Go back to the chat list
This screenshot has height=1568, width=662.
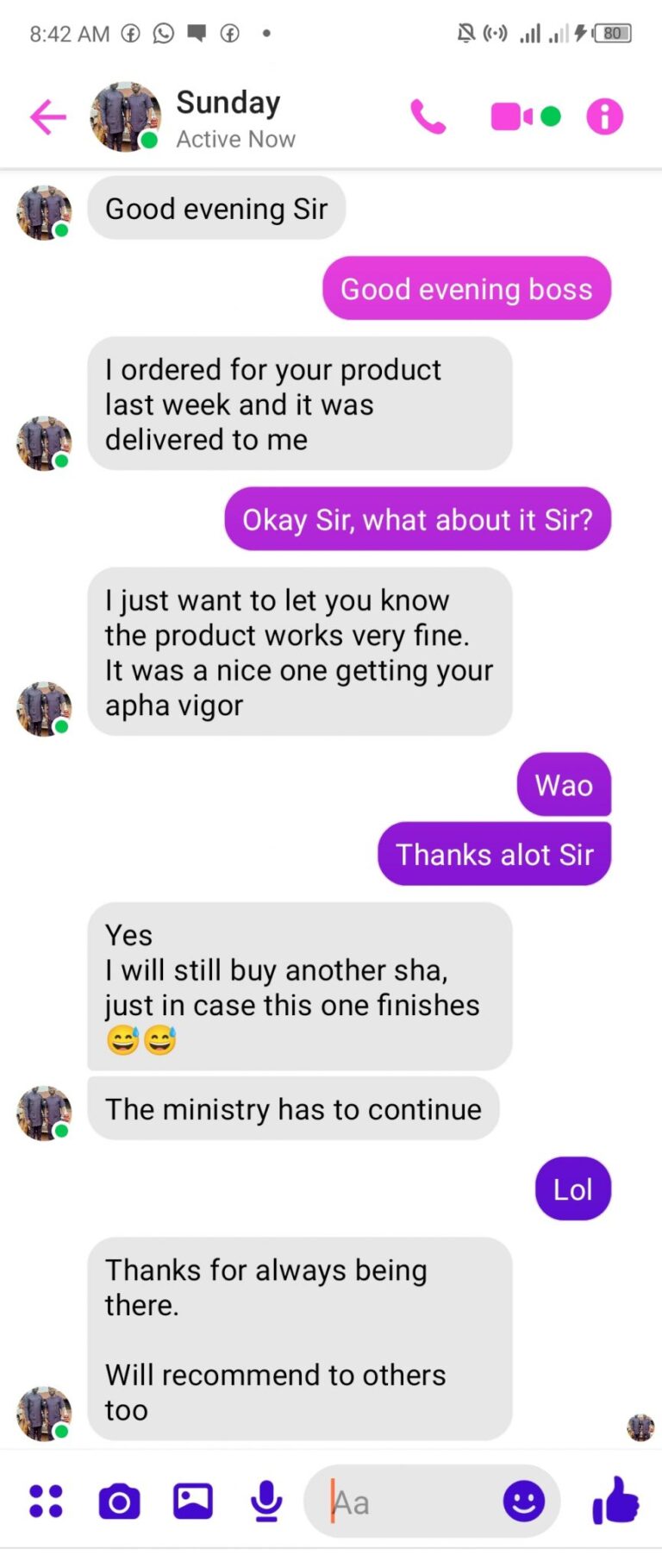point(48,117)
